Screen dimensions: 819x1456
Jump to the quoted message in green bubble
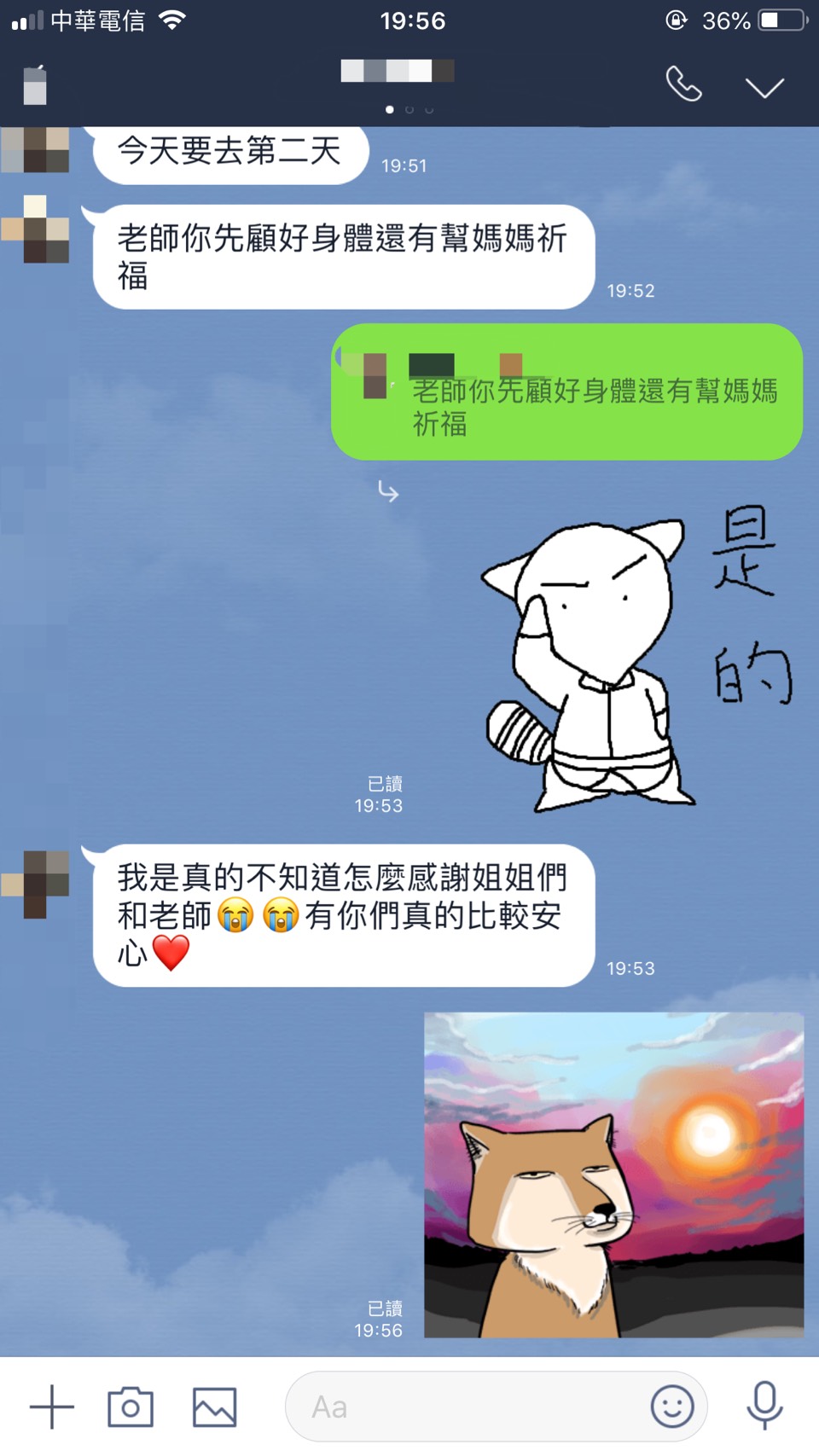pyautogui.click(x=566, y=392)
